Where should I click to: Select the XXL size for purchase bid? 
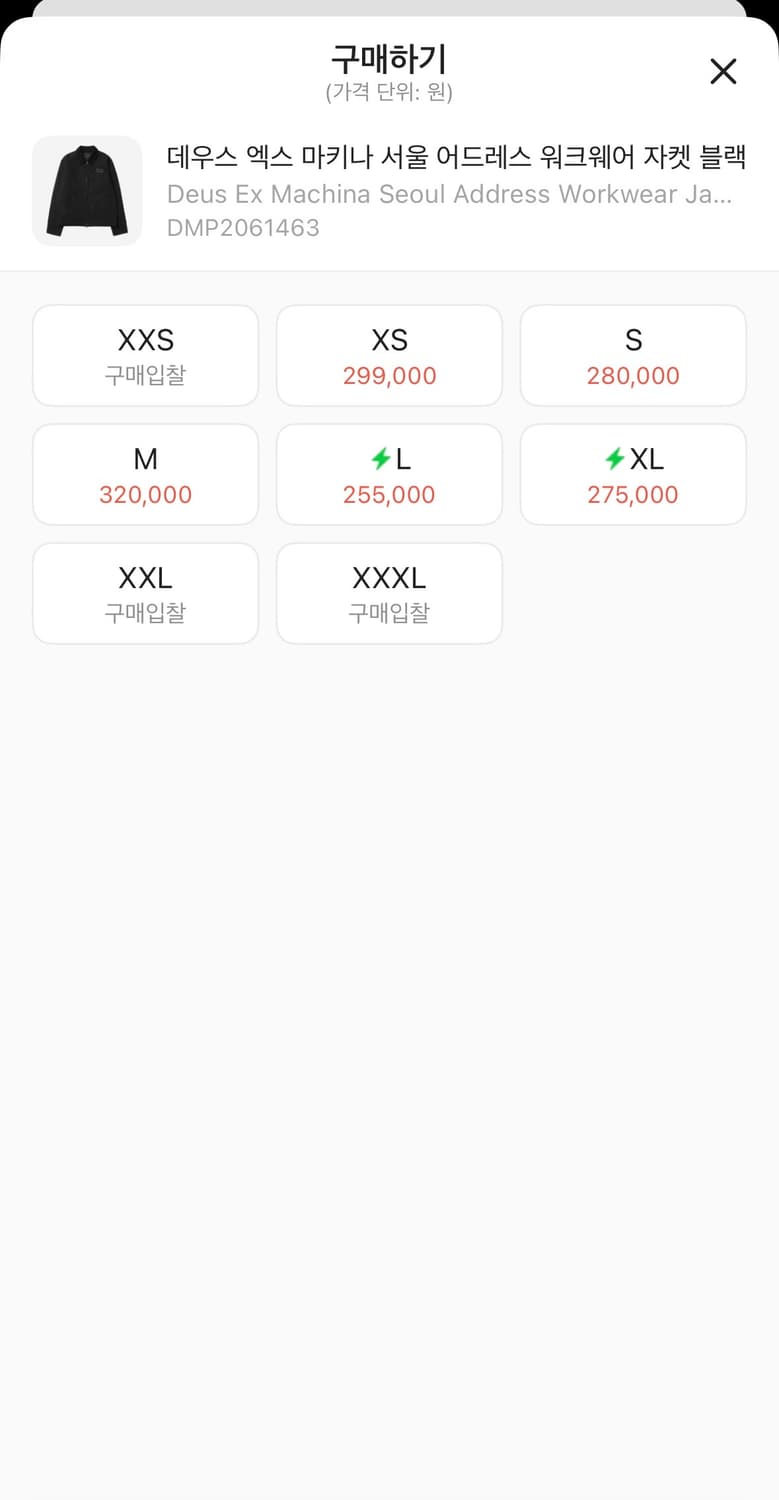pyautogui.click(x=145, y=592)
